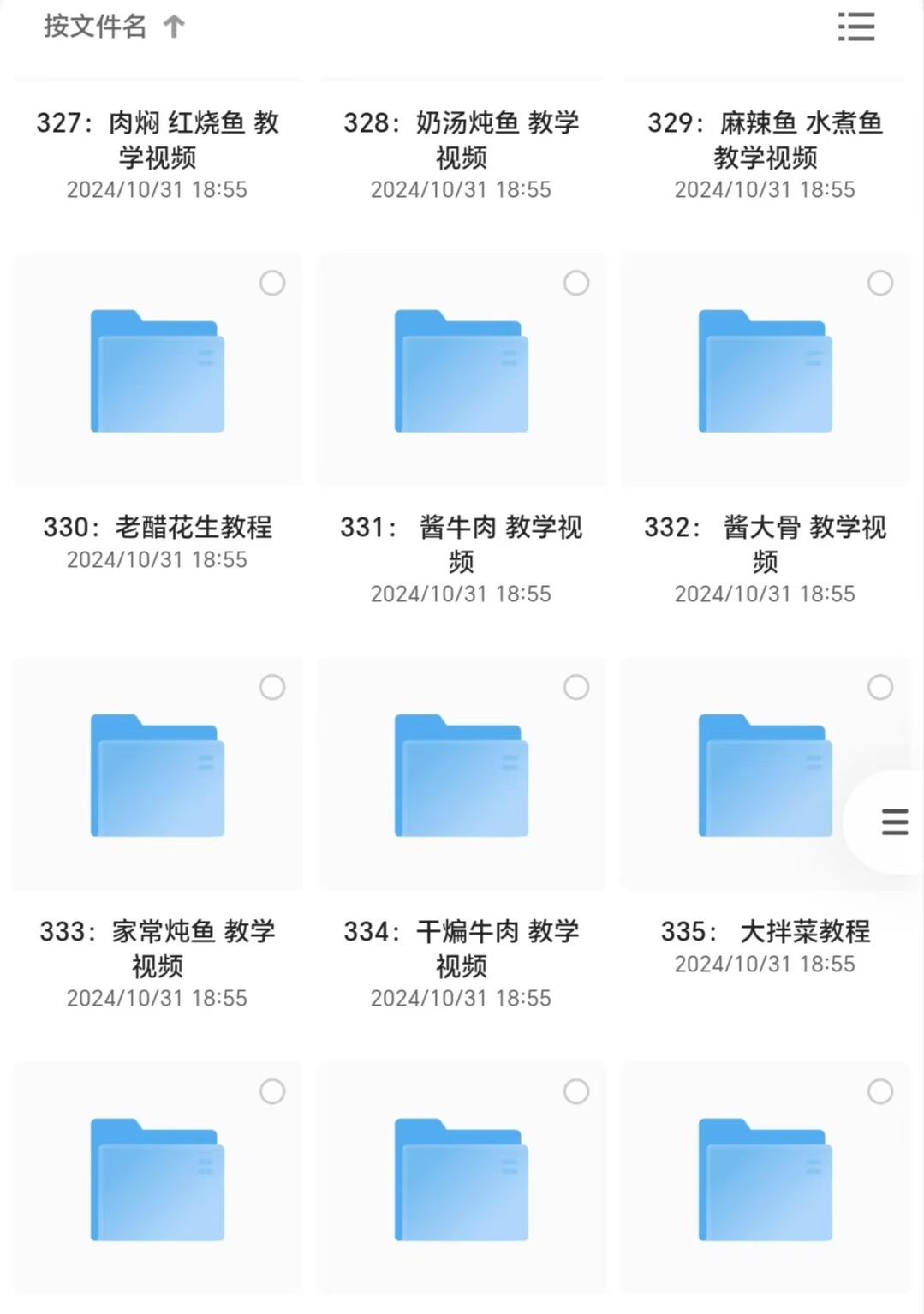Screen dimensions: 924x1314
Task: Select the 331 酱牛肉 folder checkbox
Action: pos(576,283)
